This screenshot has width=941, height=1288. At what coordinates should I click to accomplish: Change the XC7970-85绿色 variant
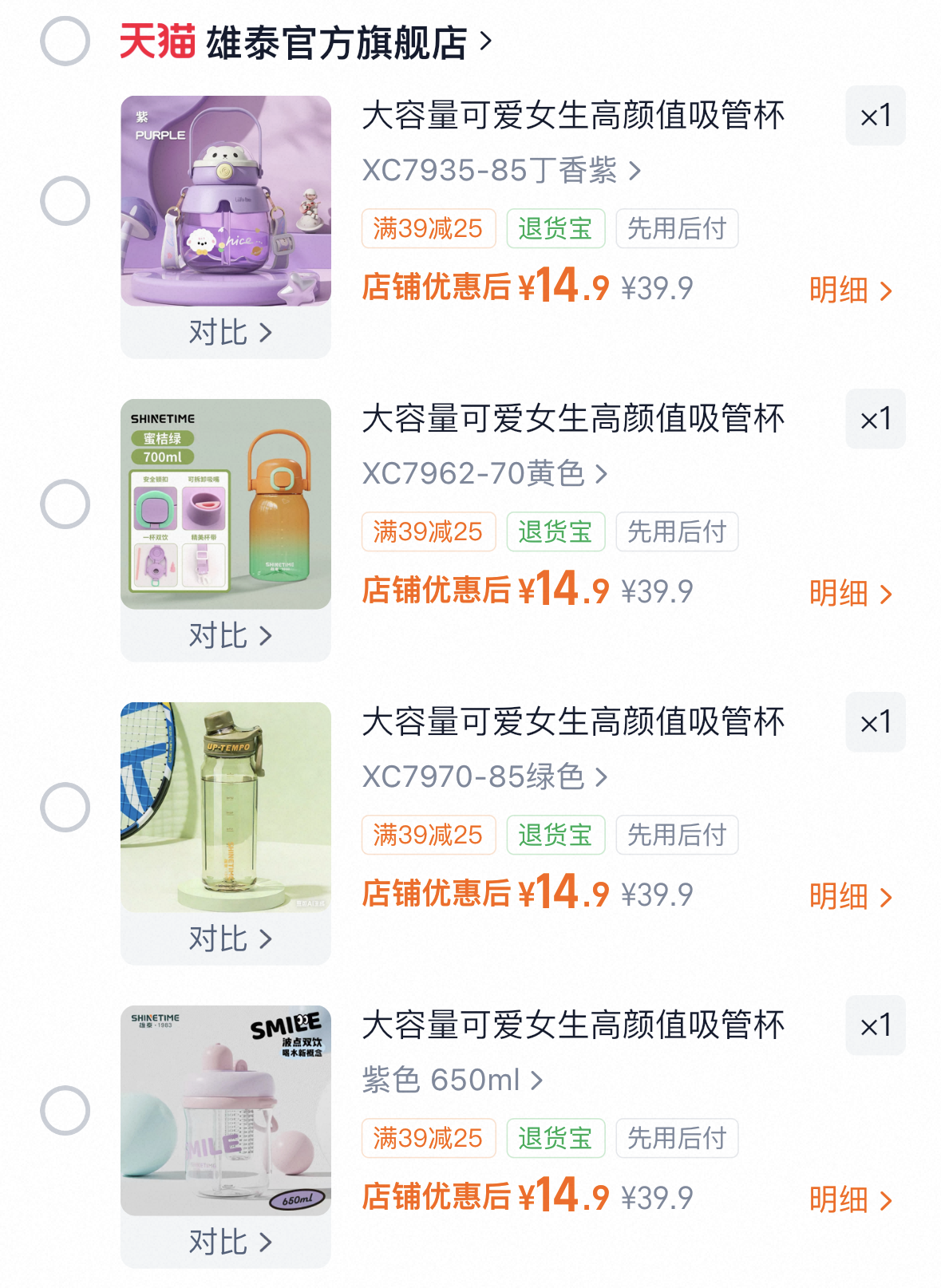click(x=484, y=776)
